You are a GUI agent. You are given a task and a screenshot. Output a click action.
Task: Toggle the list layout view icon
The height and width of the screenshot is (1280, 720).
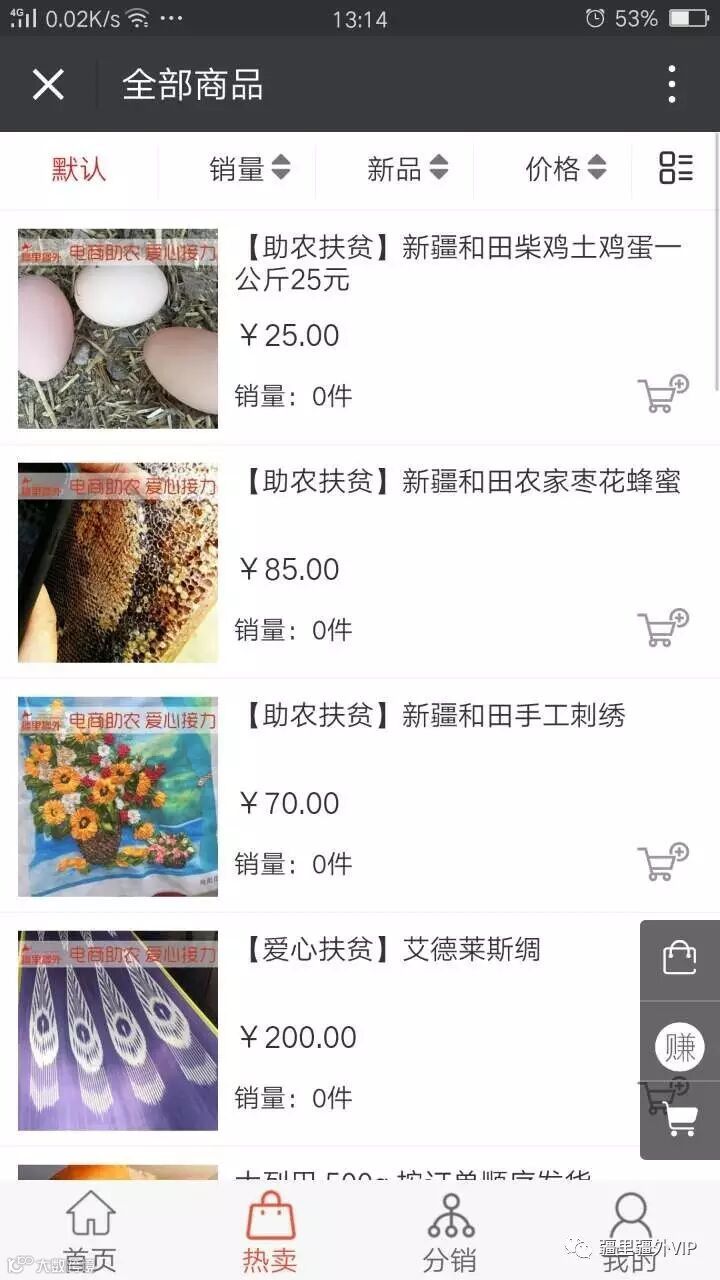pyautogui.click(x=676, y=168)
